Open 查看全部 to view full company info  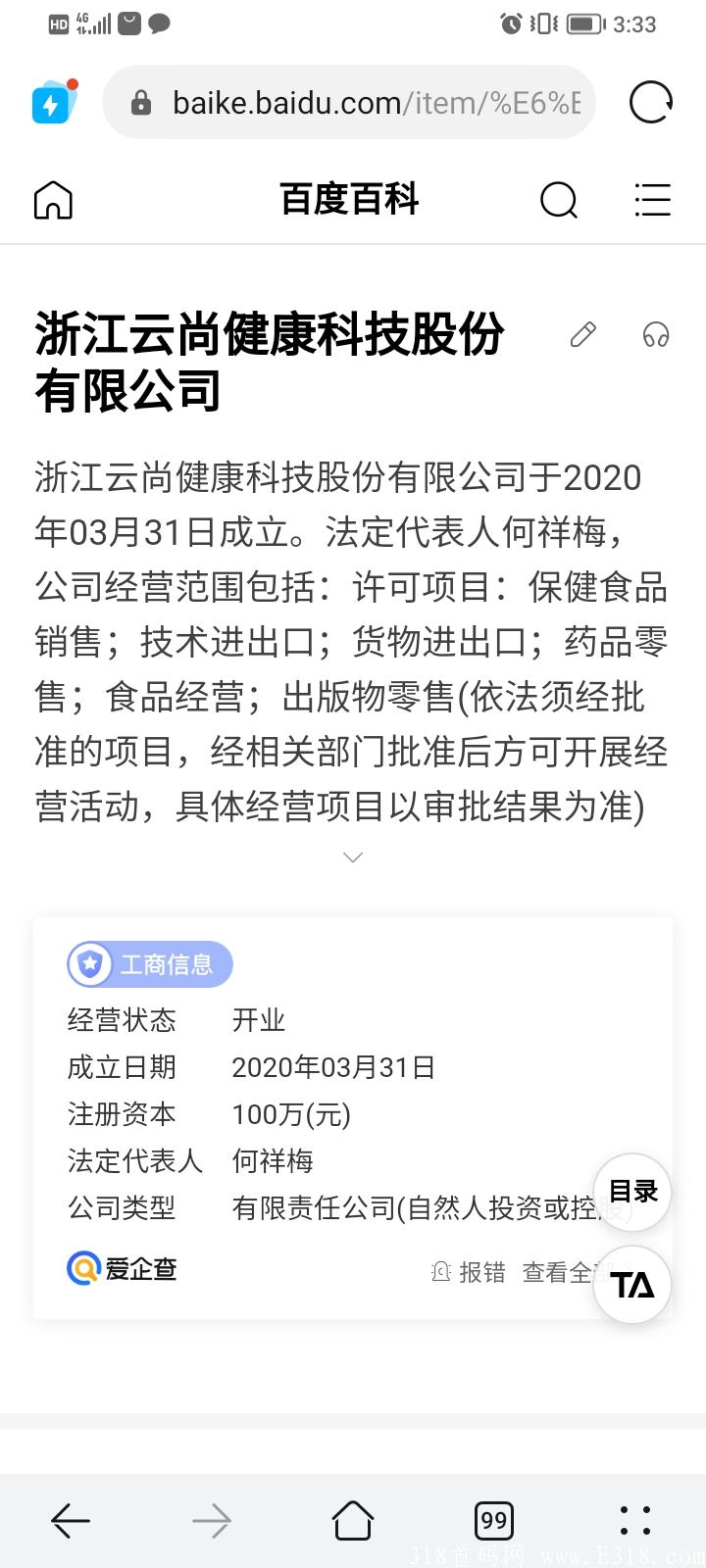click(x=559, y=1270)
